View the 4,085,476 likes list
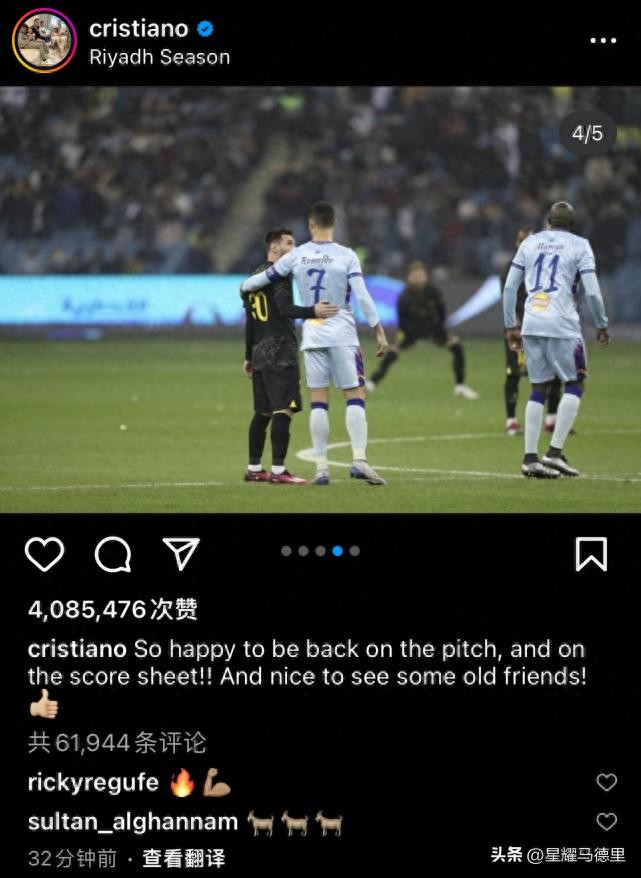Image resolution: width=641 pixels, height=878 pixels. coord(112,609)
